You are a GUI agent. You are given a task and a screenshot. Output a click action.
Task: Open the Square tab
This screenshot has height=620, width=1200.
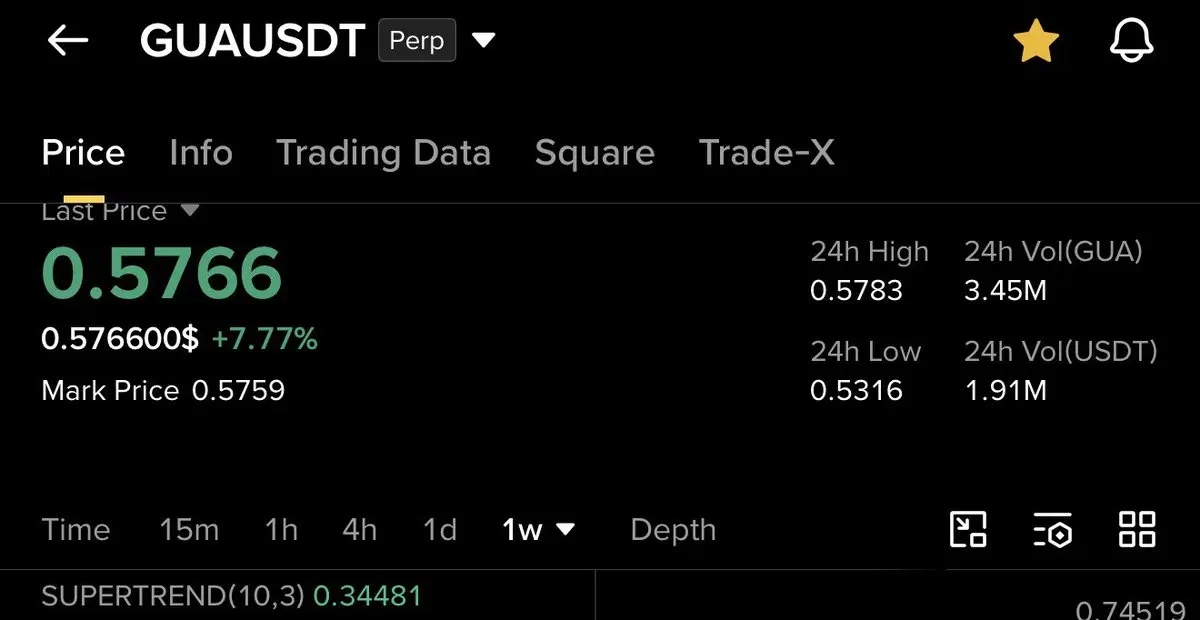[x=594, y=153]
